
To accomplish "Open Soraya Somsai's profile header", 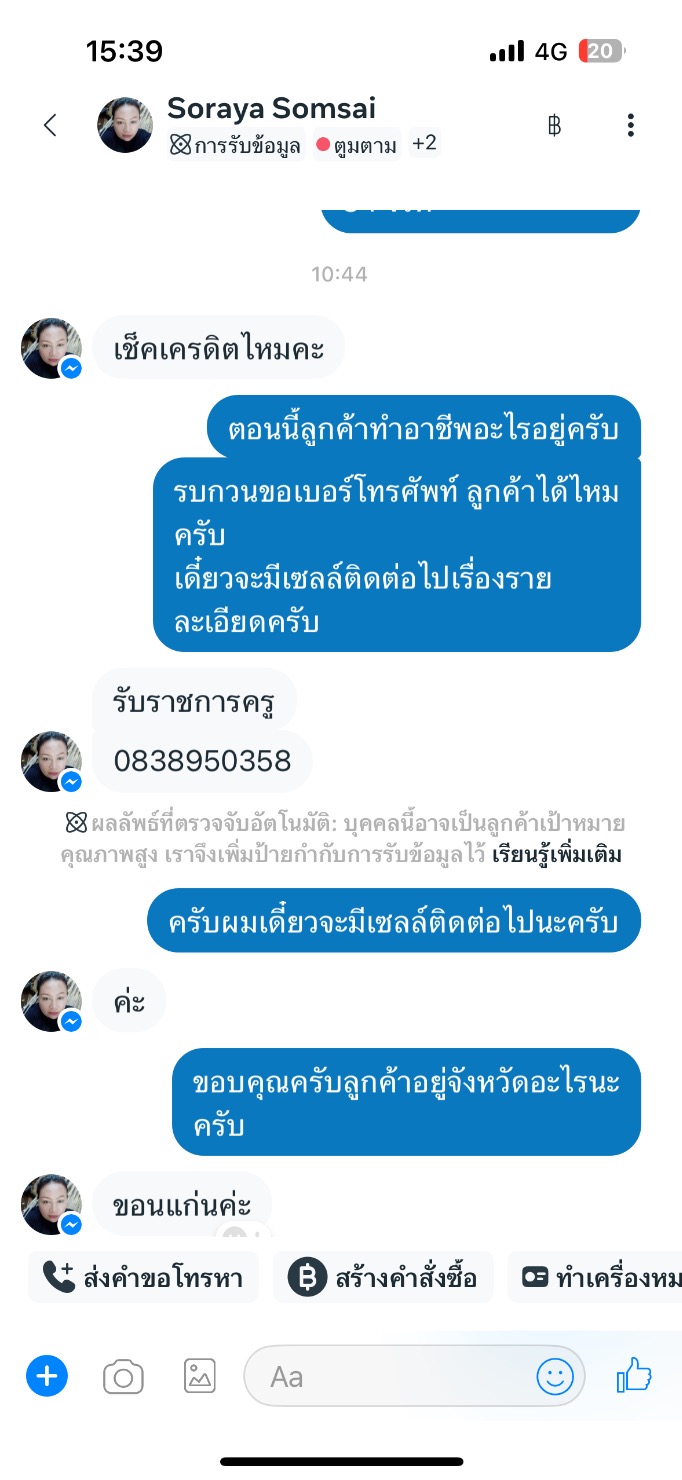I will point(272,108).
